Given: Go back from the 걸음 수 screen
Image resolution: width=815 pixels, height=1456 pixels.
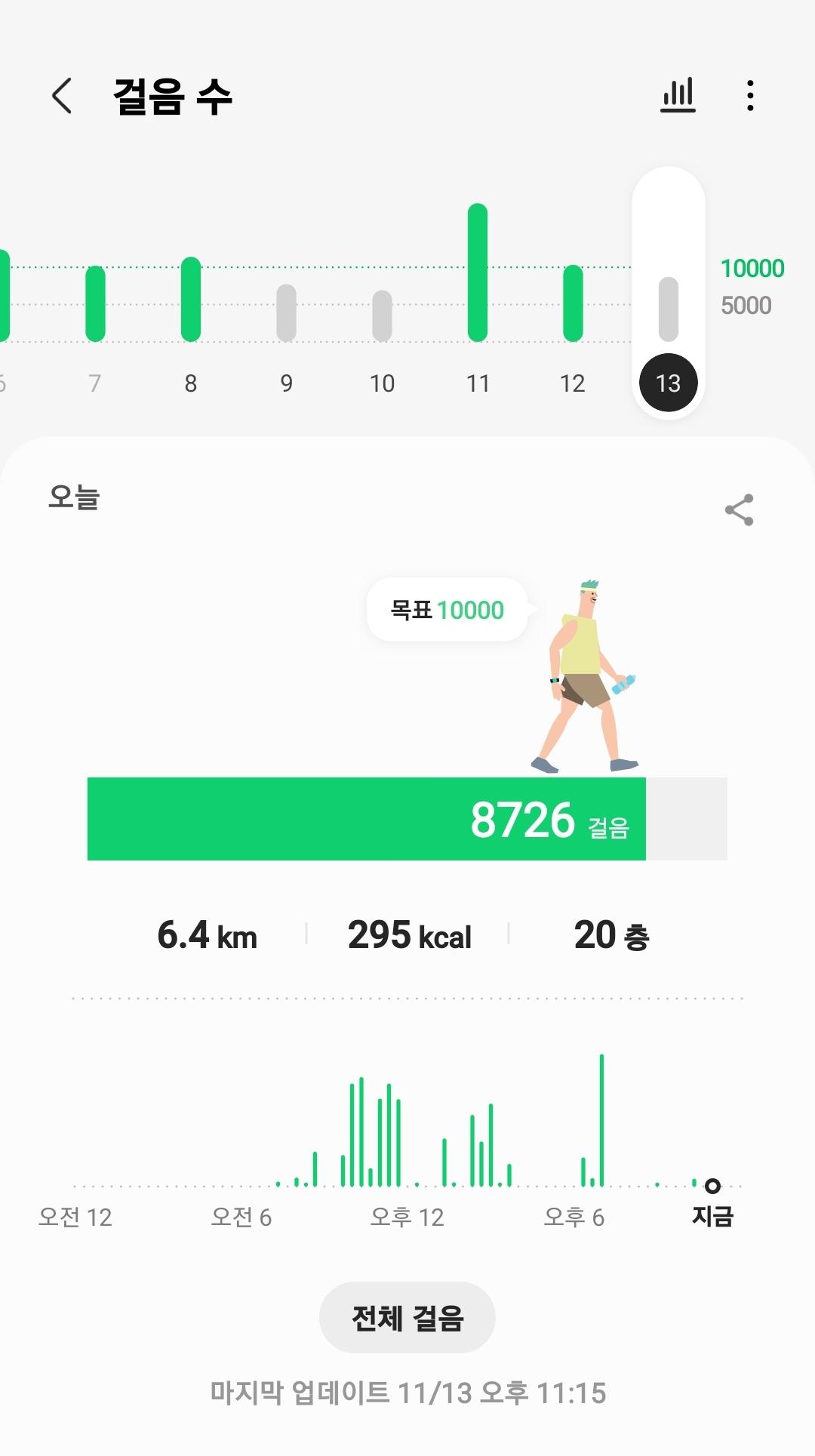Looking at the screenshot, I should [x=62, y=96].
